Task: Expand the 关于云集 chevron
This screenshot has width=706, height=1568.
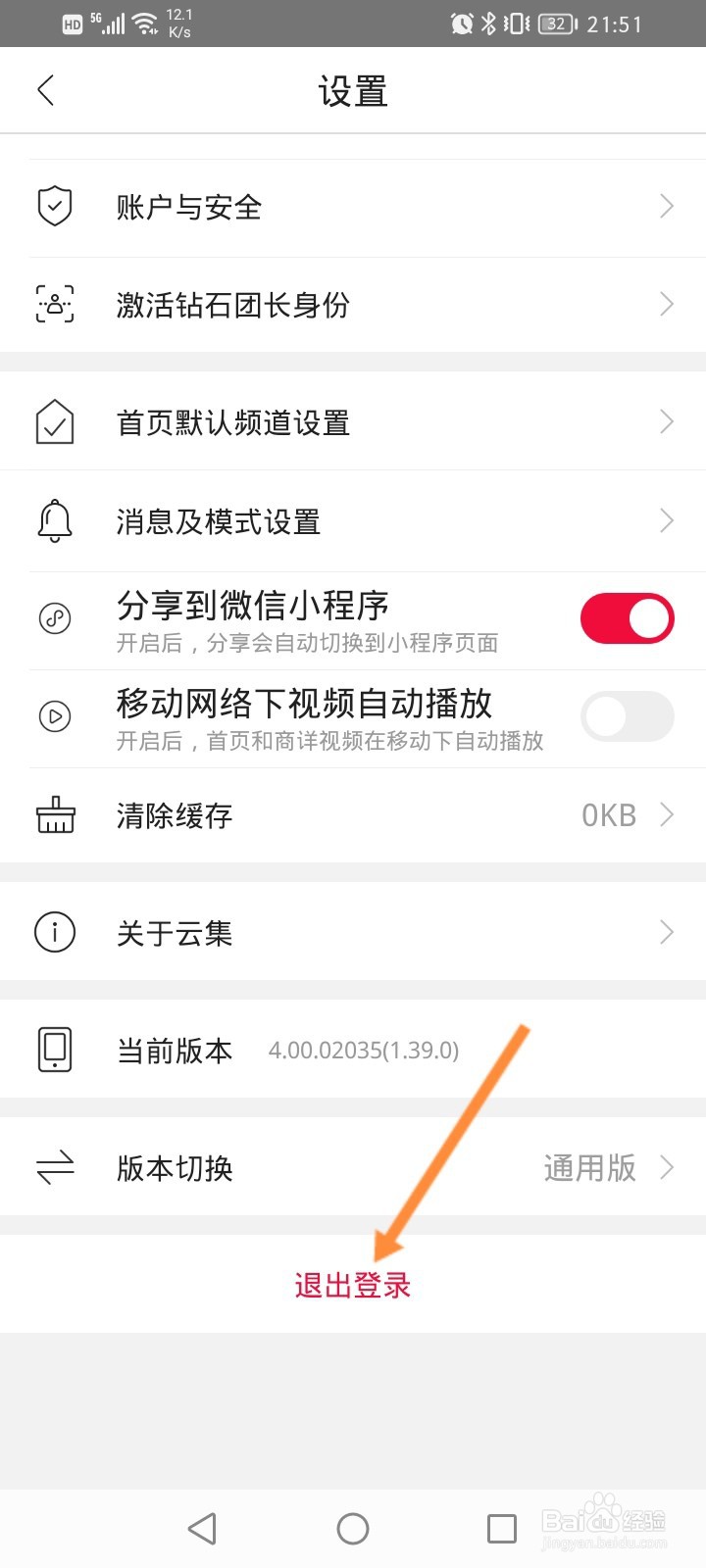Action: [x=666, y=932]
